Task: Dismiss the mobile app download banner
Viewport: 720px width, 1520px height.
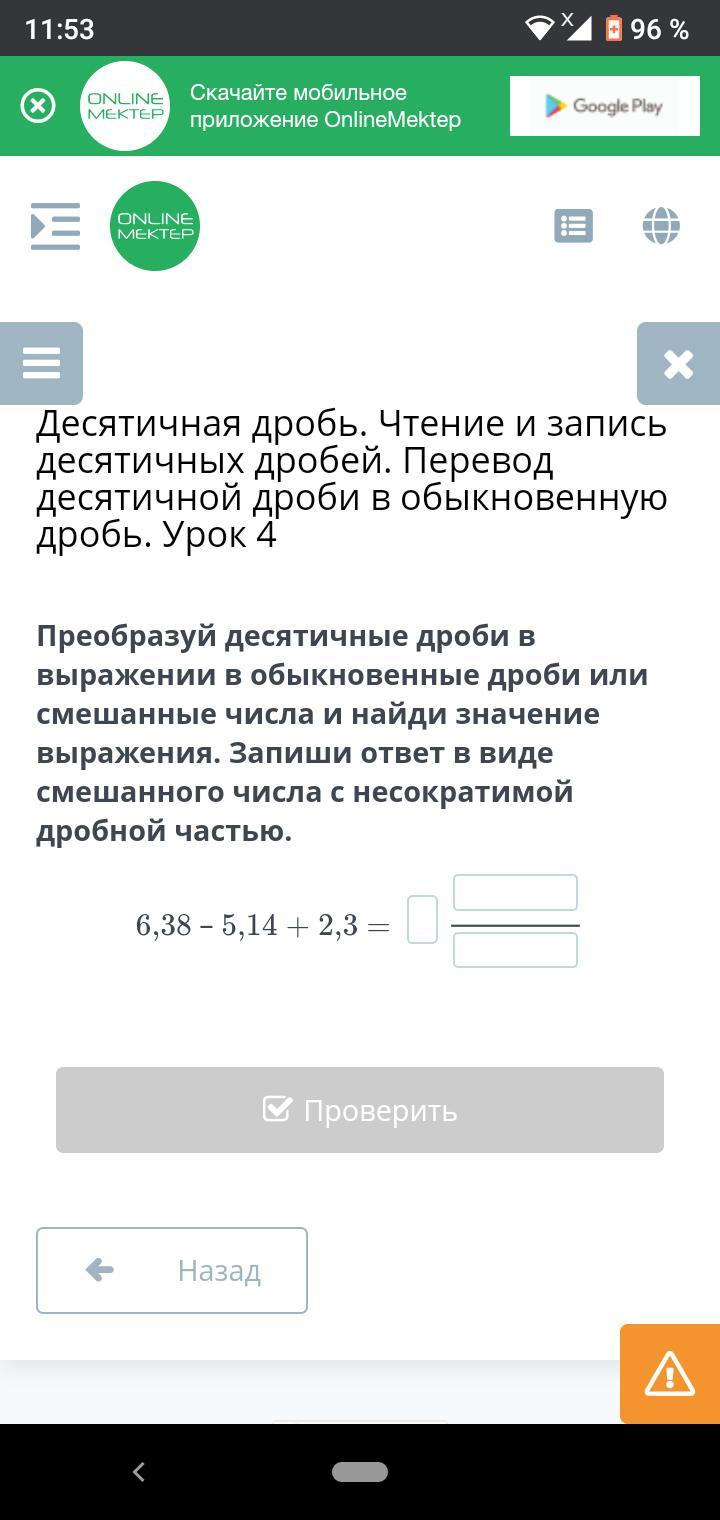Action: pos(38,106)
